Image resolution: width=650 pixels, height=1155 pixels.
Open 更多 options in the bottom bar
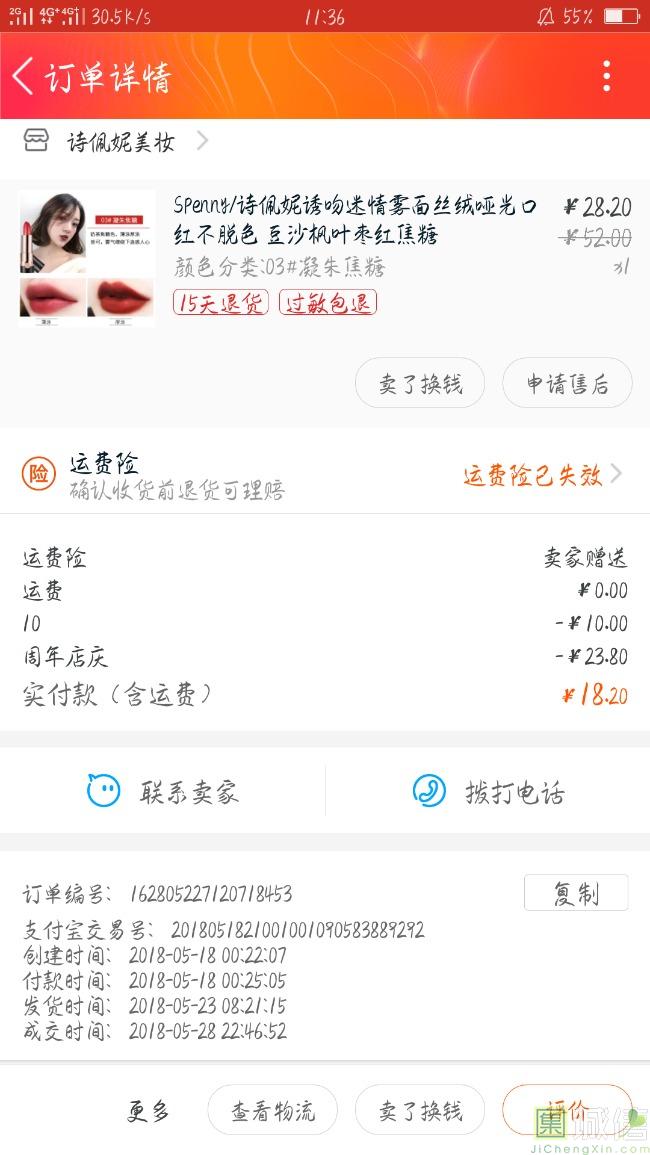pyautogui.click(x=148, y=1111)
